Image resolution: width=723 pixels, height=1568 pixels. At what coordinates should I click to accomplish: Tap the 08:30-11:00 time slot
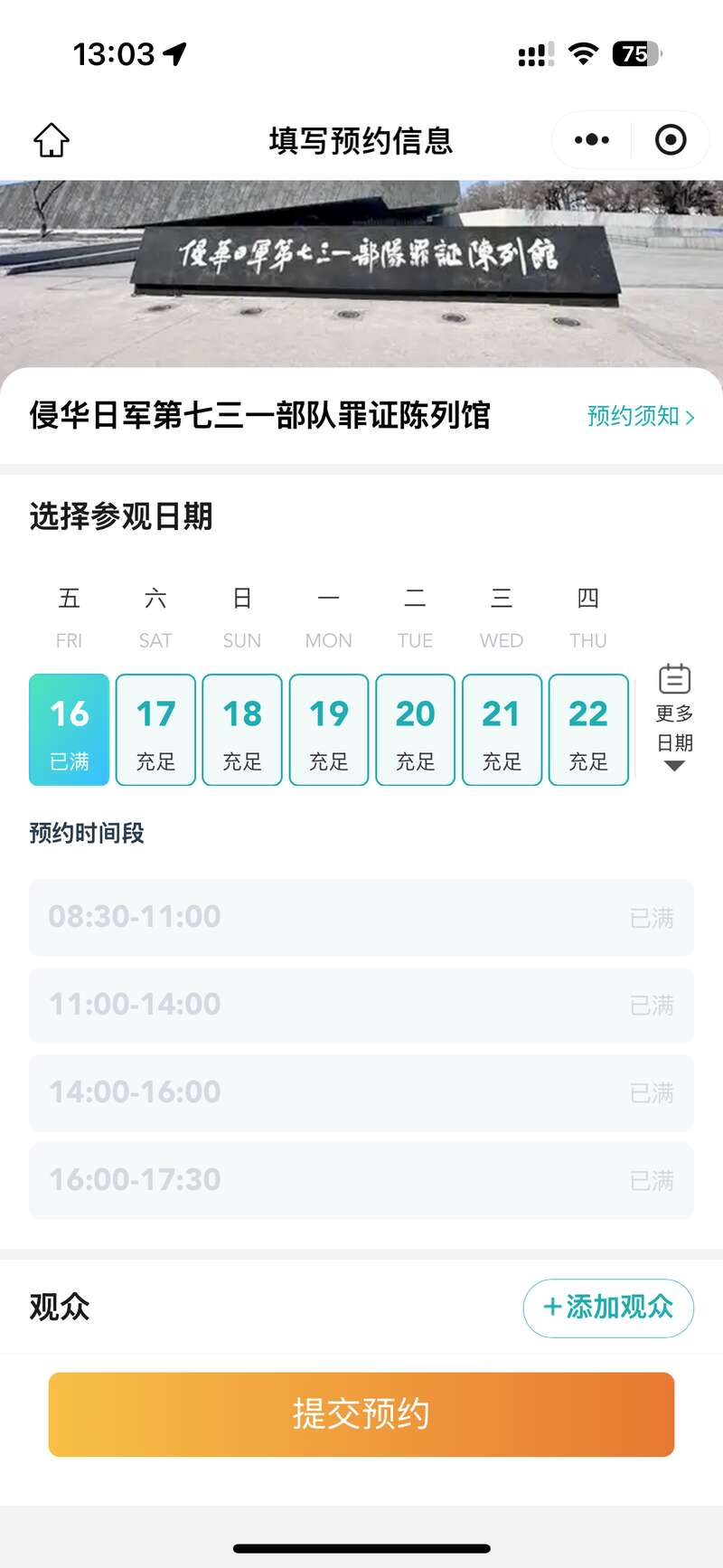click(361, 917)
